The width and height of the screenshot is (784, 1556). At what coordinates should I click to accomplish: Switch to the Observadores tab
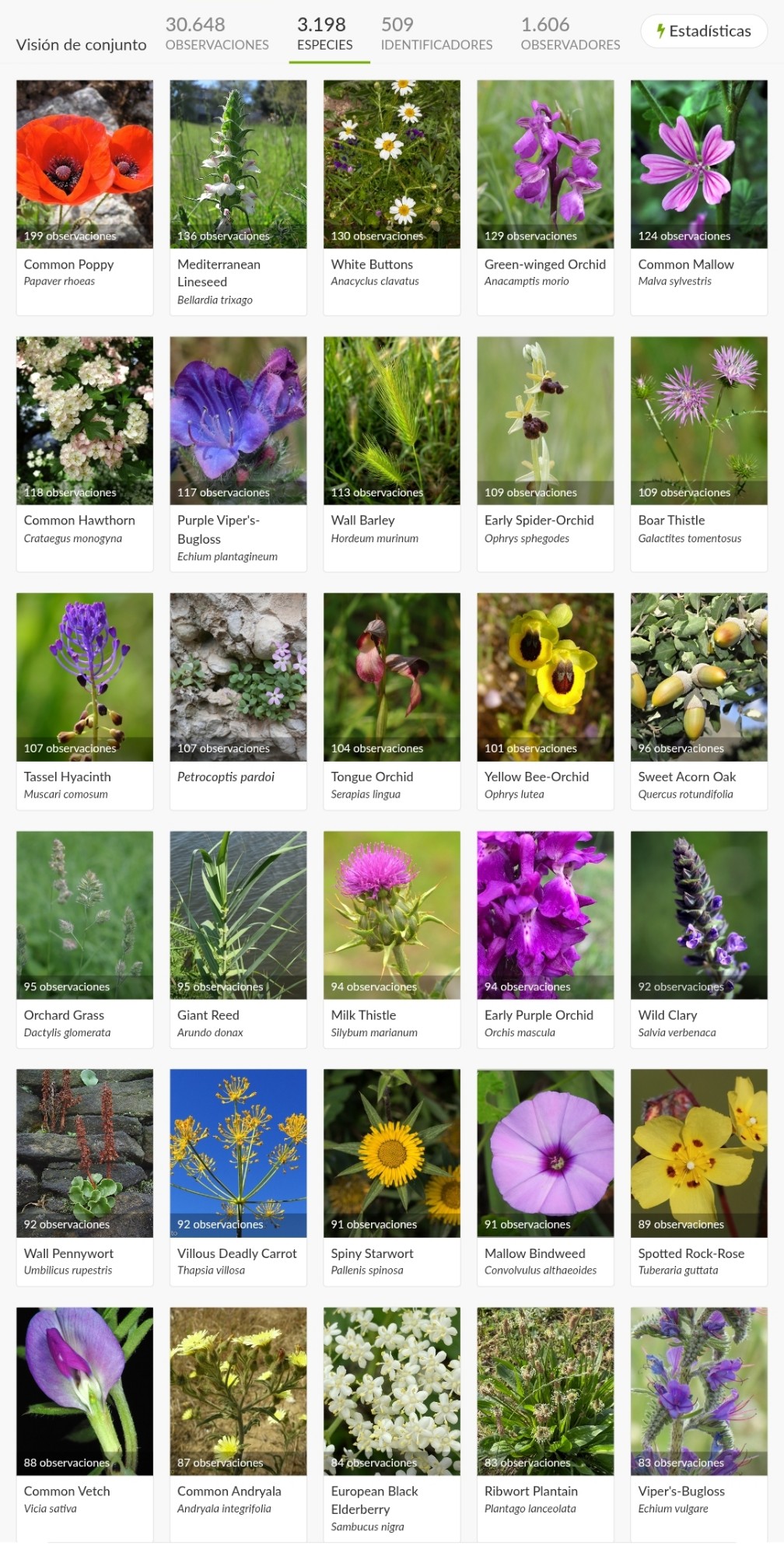[570, 35]
